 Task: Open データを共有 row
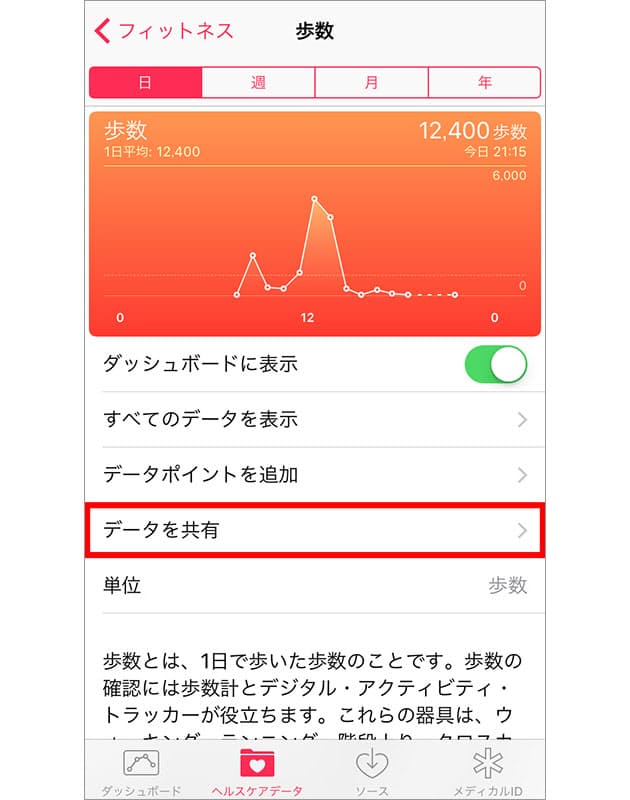pyautogui.click(x=315, y=530)
